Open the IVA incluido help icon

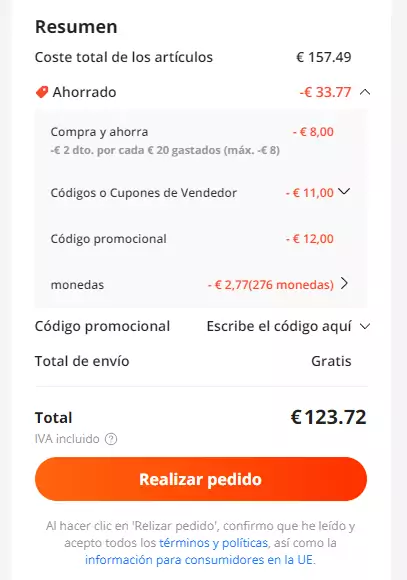click(111, 439)
